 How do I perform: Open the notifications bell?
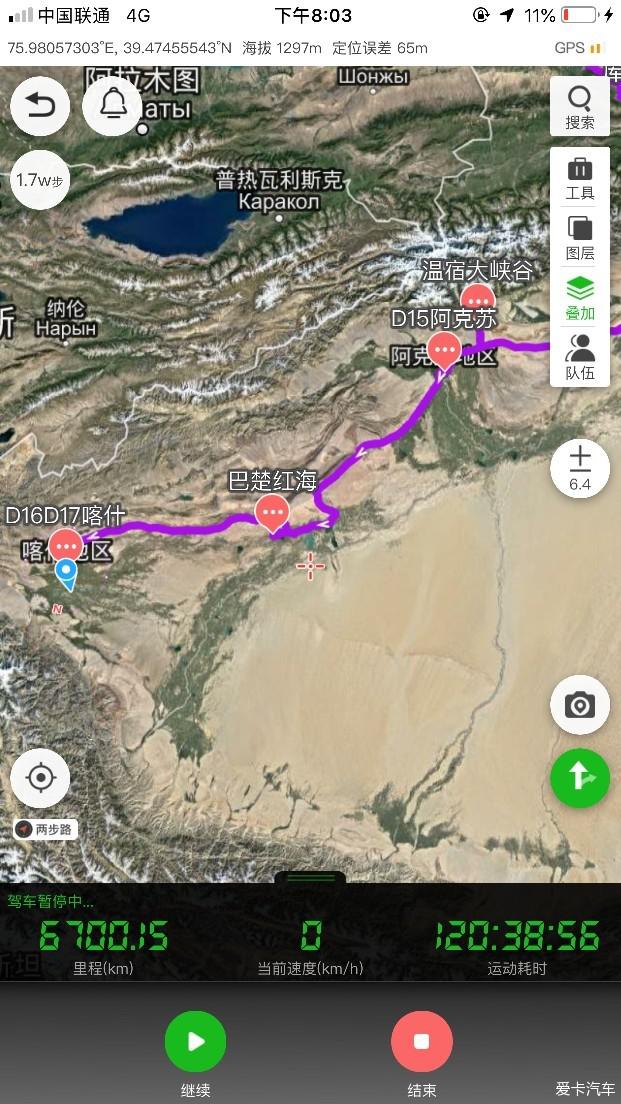coord(112,106)
